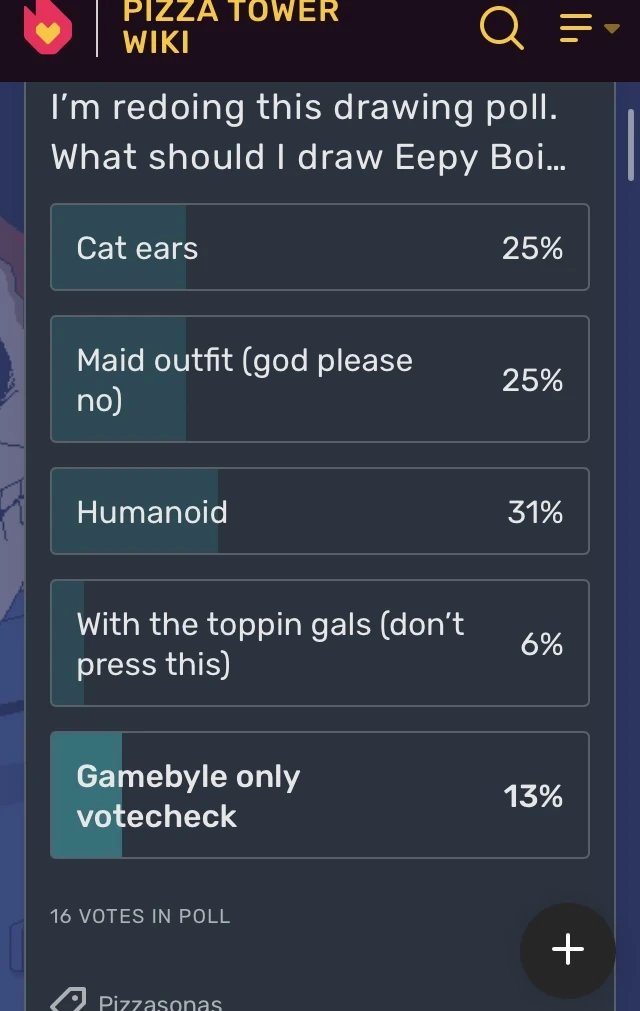Screen dimensions: 640x1011
Task: Select Gamebyle only votecheck option
Action: [x=319, y=796]
